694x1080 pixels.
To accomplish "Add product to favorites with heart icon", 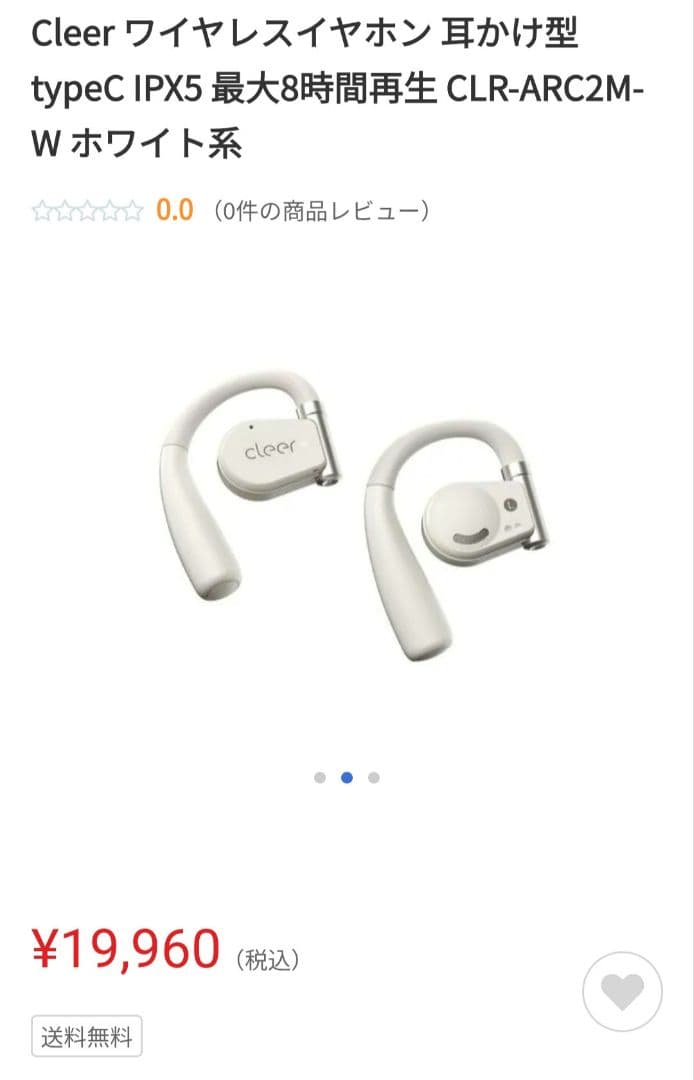I will pos(622,991).
